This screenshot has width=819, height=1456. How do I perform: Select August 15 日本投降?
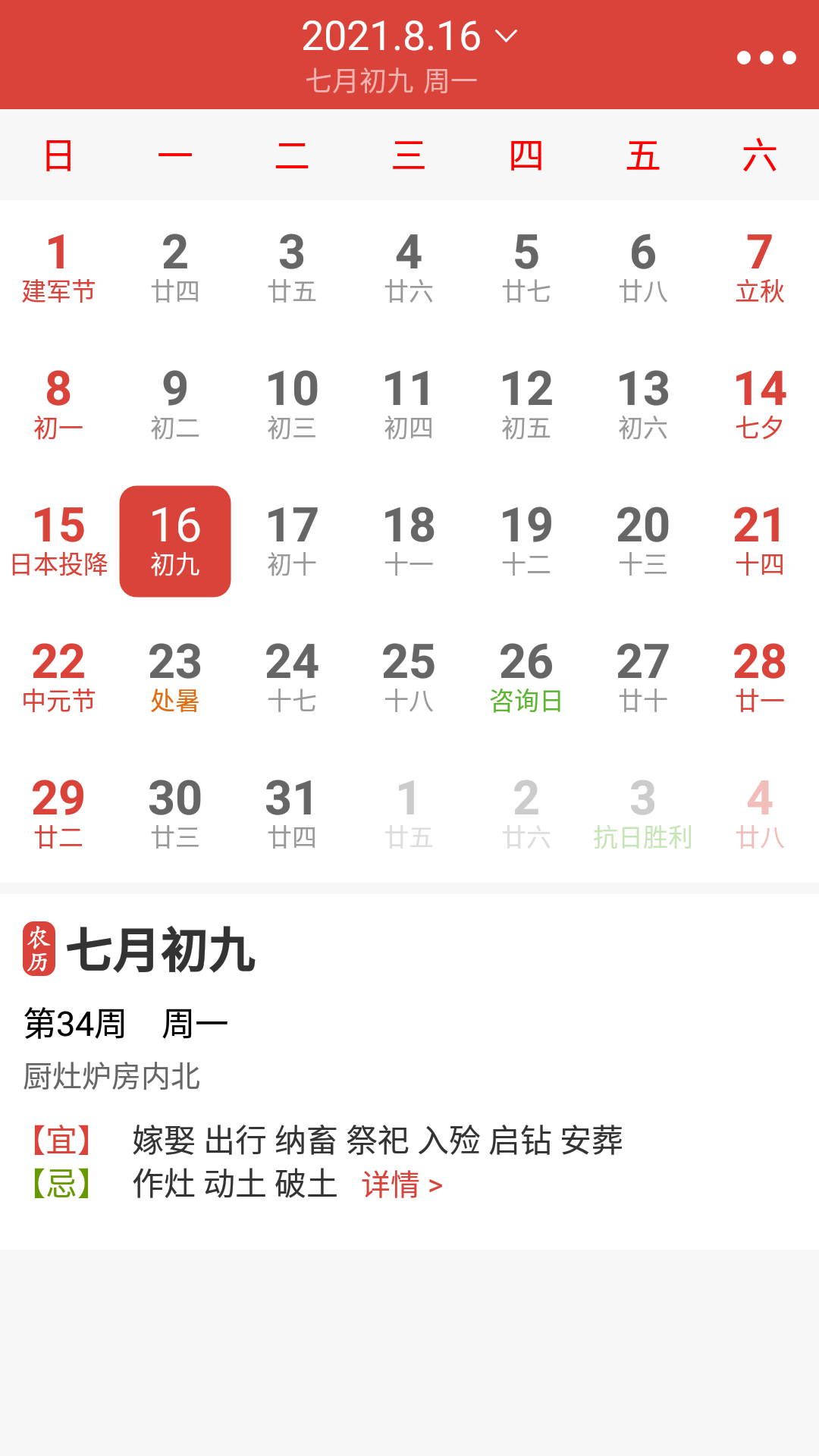click(58, 541)
